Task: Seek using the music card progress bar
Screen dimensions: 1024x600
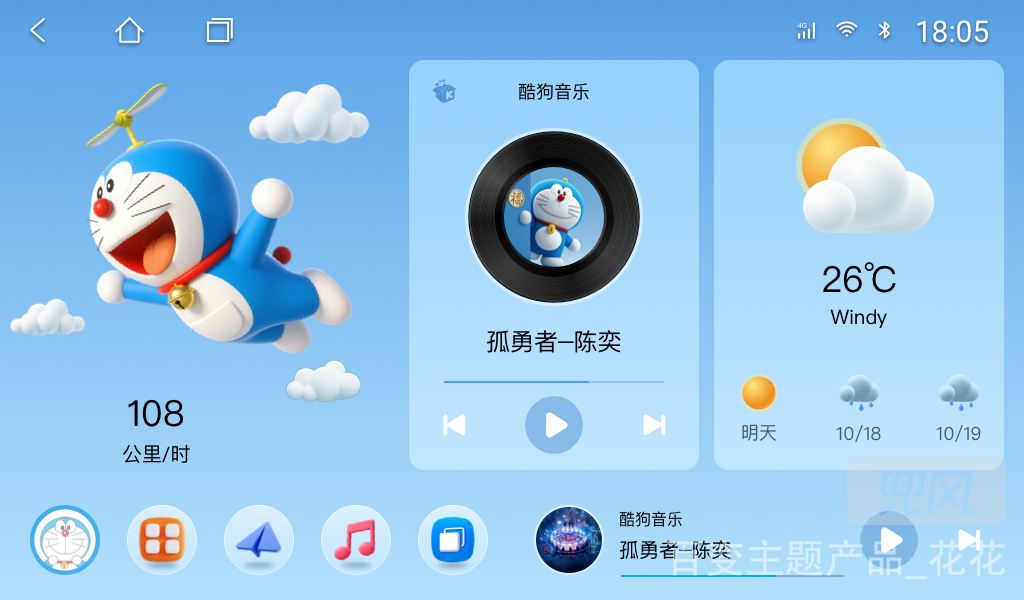Action: coord(553,382)
